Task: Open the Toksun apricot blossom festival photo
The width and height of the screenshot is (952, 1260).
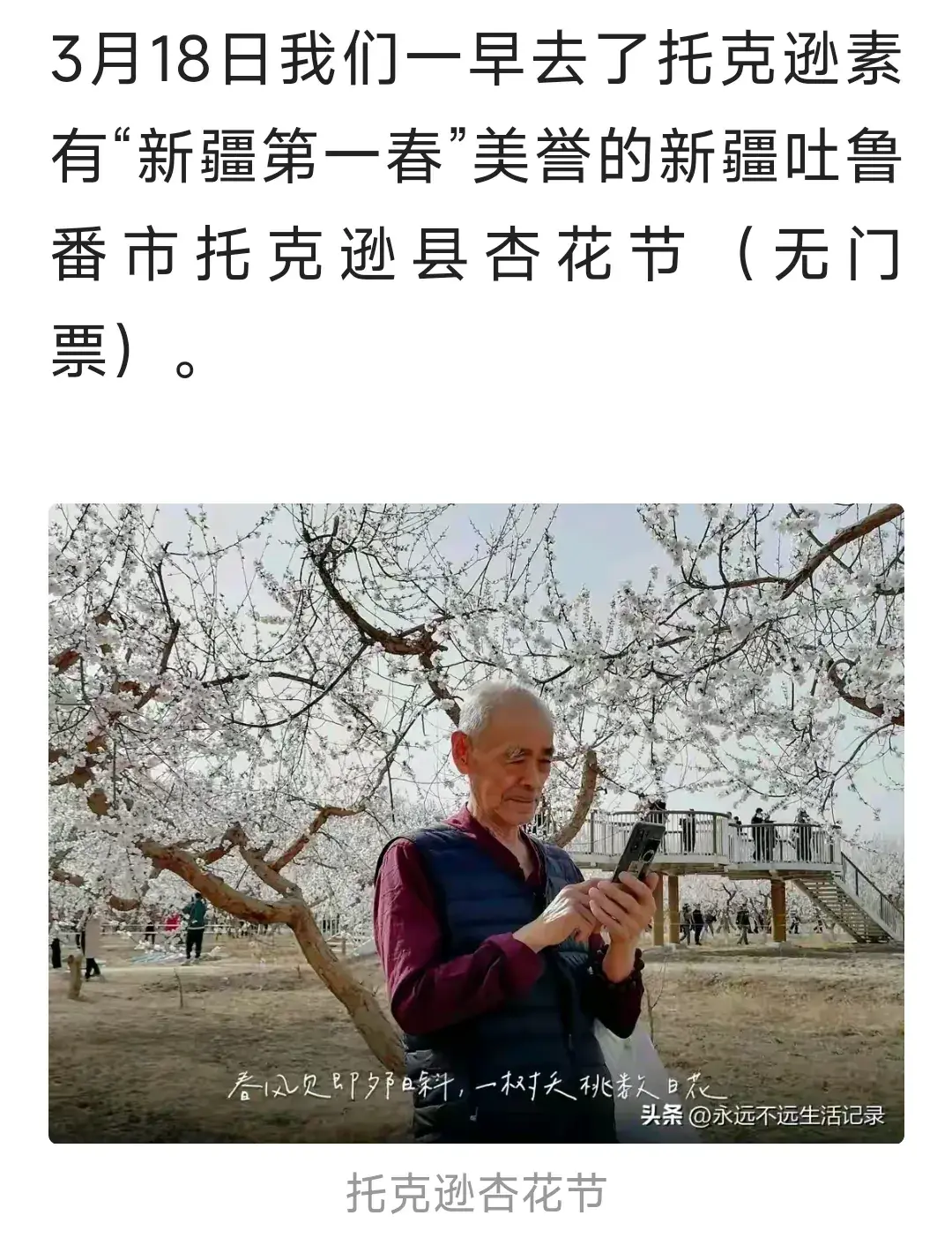Action: [476, 822]
